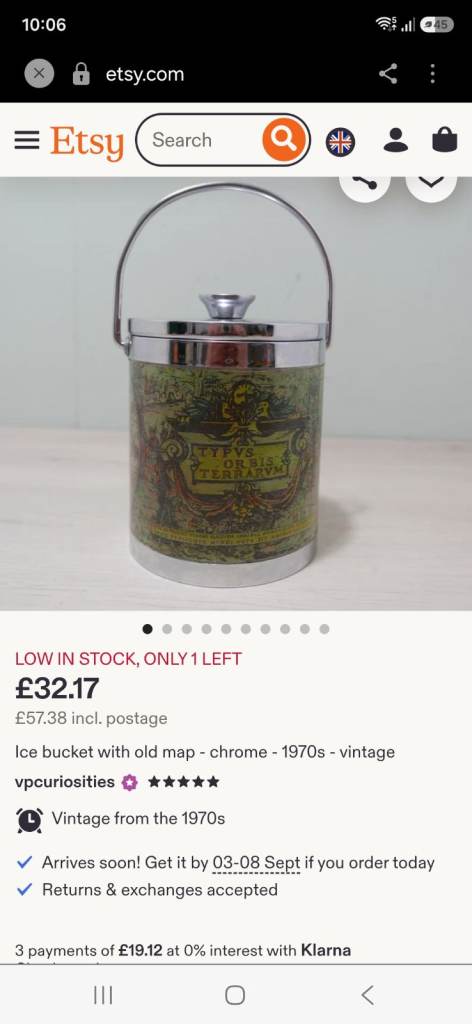
Task: Go back using the system back button
Action: 368,995
